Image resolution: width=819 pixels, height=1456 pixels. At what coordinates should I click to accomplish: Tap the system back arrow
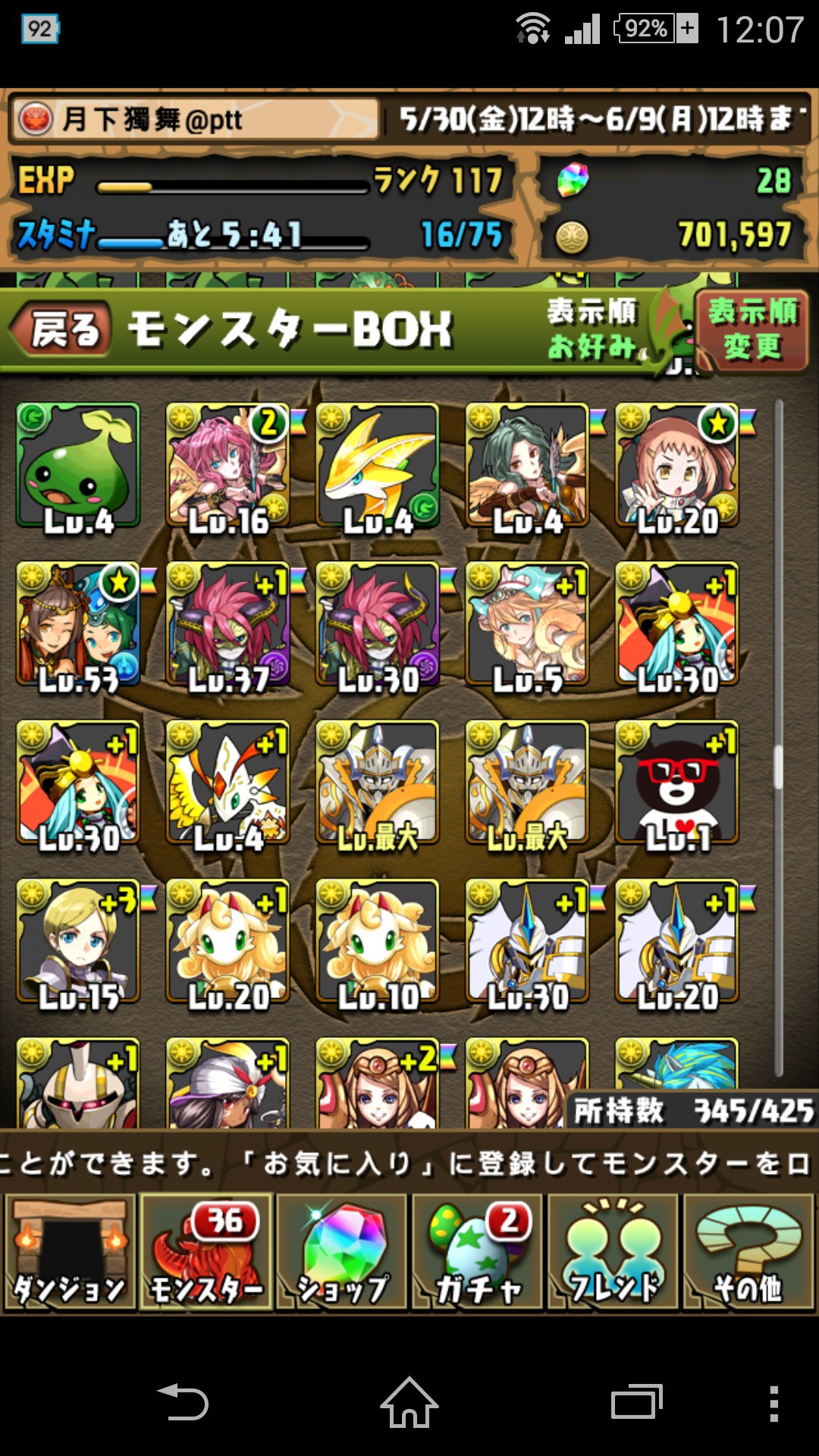(183, 1402)
